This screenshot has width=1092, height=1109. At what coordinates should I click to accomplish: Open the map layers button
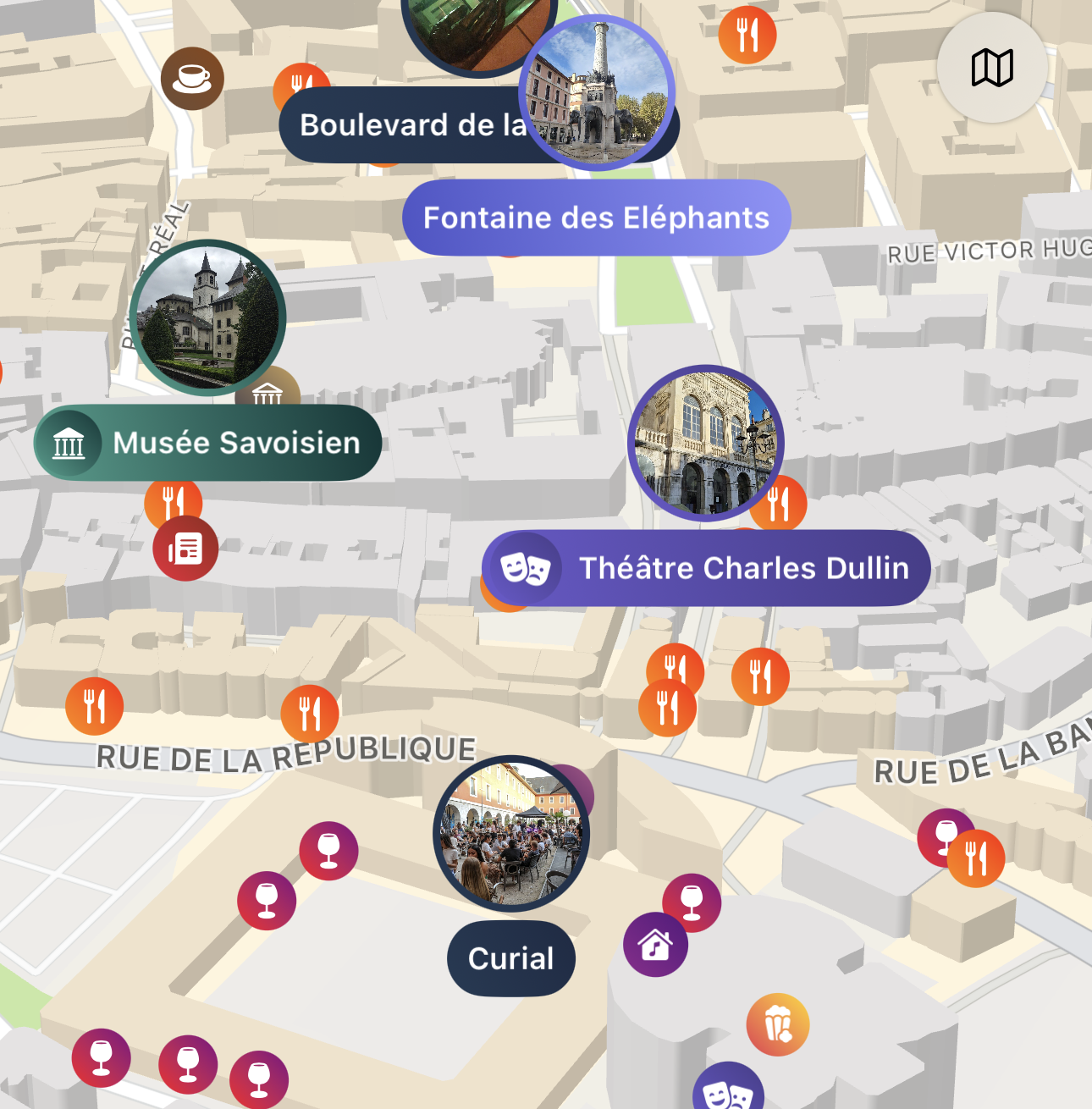991,68
